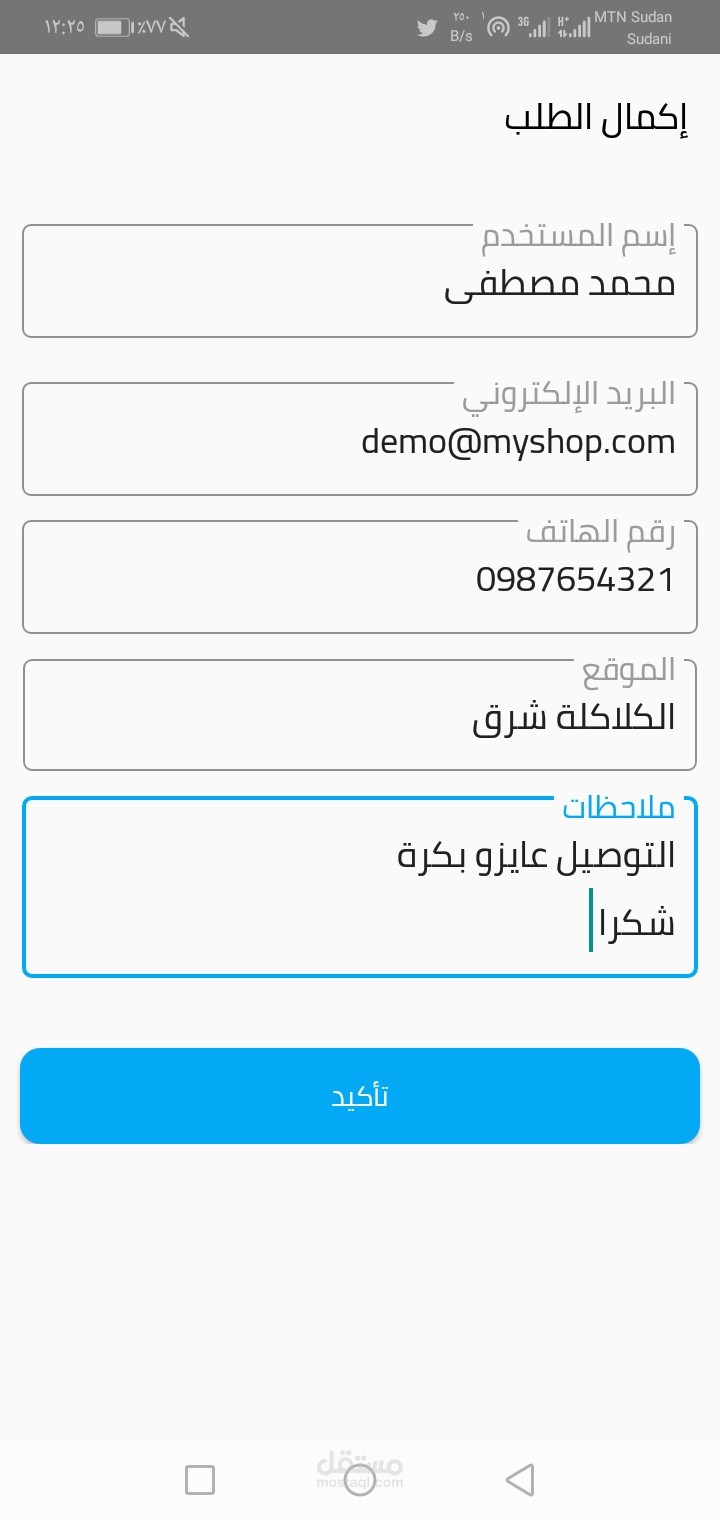Screen dimensions: 720x1520
Task: Open recent apps from the navigation bar
Action: (x=200, y=1480)
